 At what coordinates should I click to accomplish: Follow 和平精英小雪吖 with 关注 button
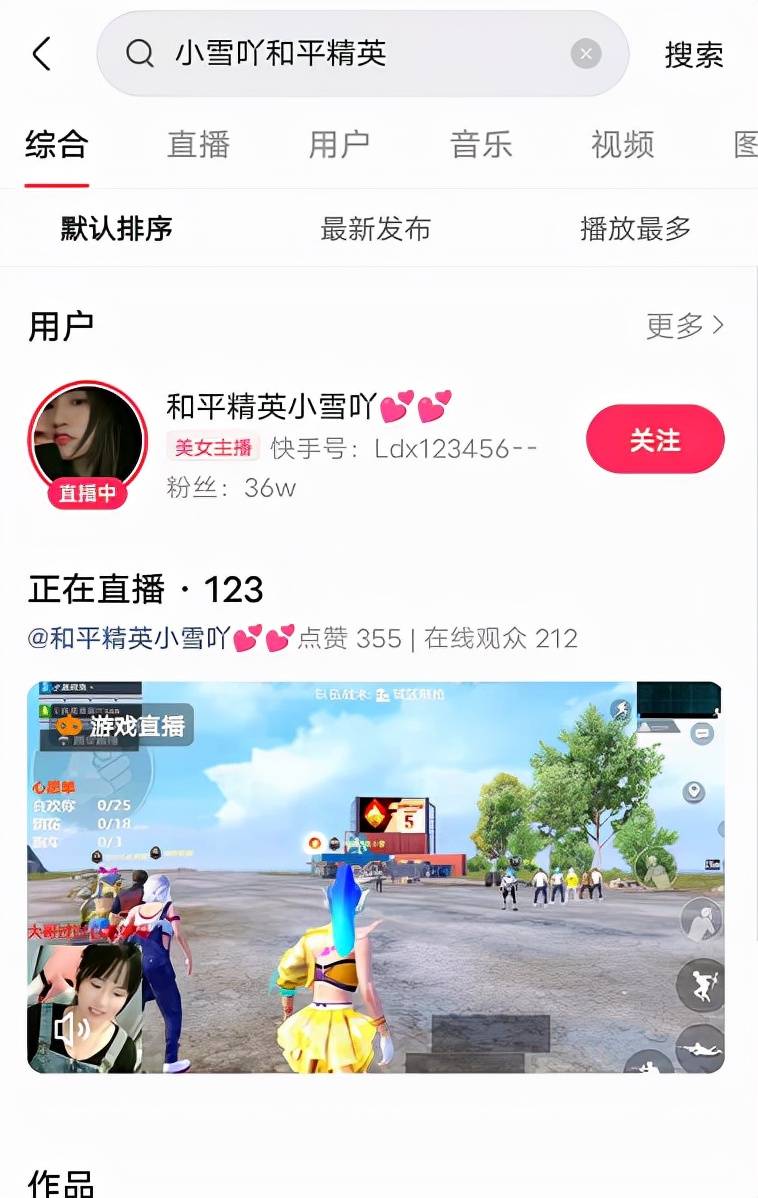655,440
